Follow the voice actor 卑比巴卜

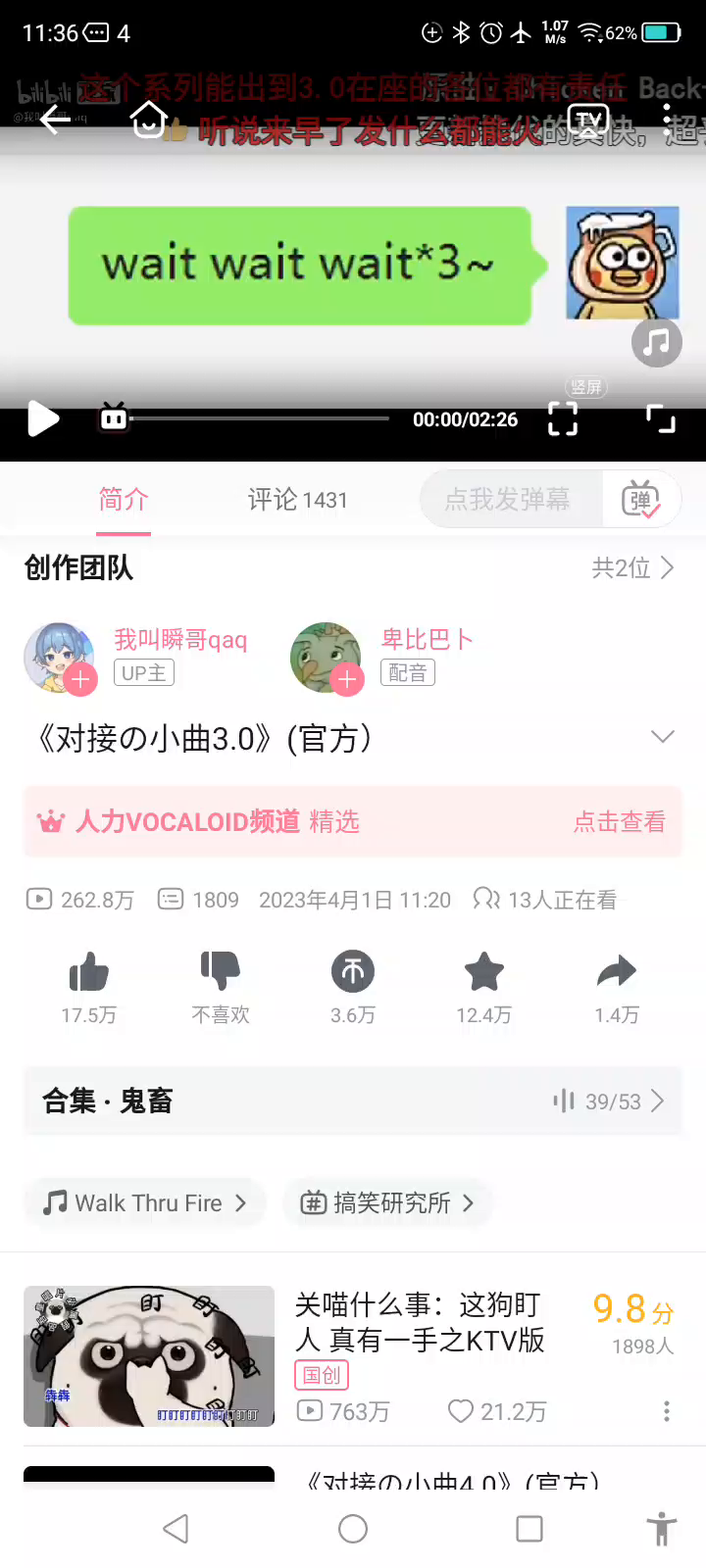pyautogui.click(x=347, y=678)
